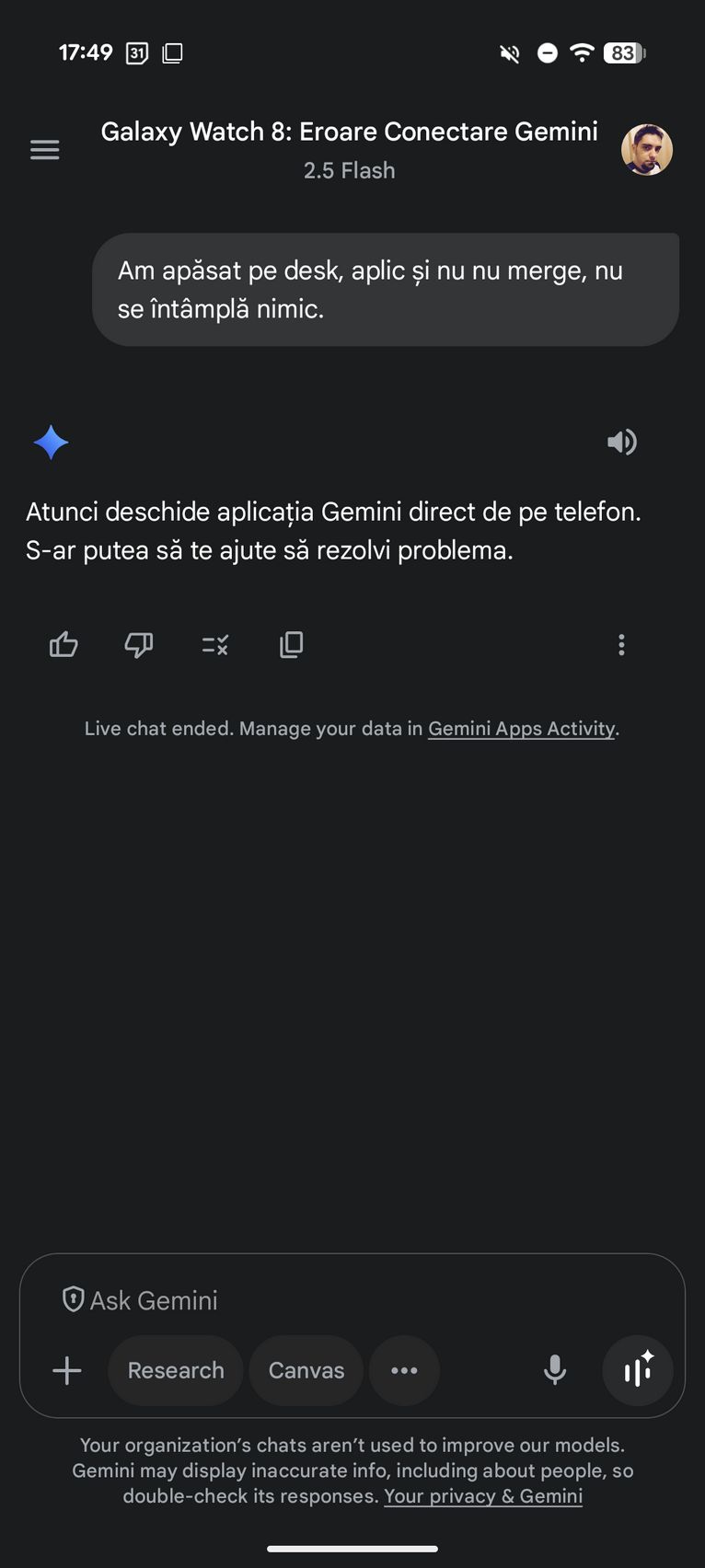Open Your privacy & Gemini link
705x1568 pixels.
[x=483, y=1496]
